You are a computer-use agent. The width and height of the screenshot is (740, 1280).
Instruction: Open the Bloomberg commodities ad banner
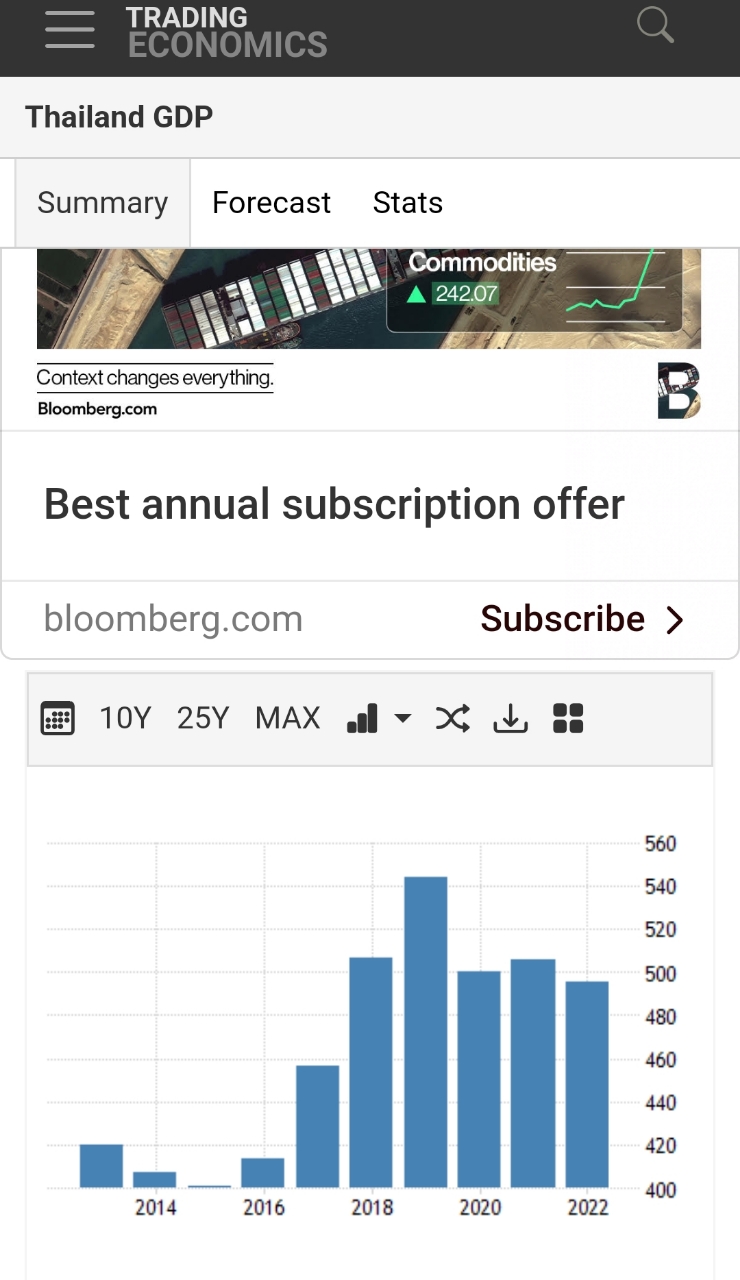click(368, 298)
